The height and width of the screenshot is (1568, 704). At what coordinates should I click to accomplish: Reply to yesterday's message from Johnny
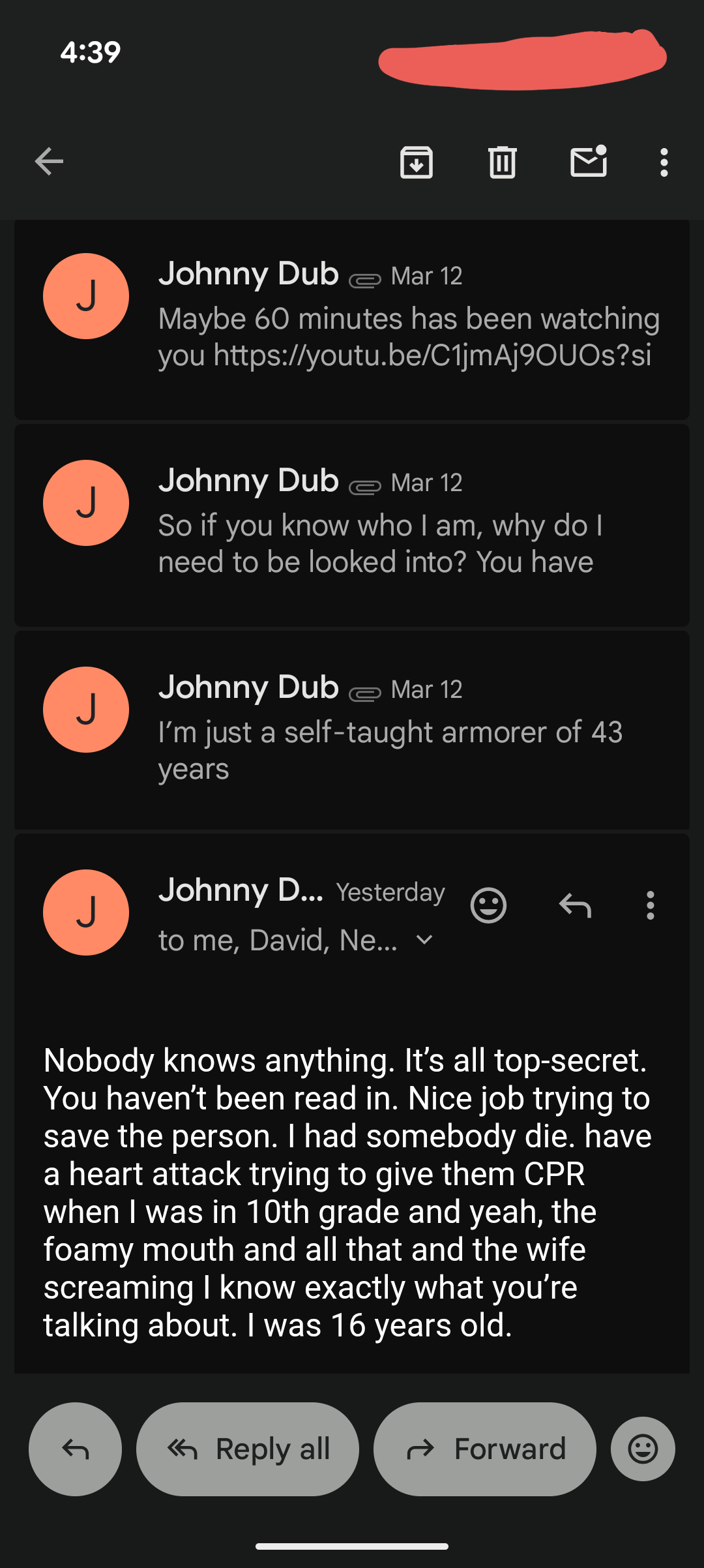pos(575,905)
